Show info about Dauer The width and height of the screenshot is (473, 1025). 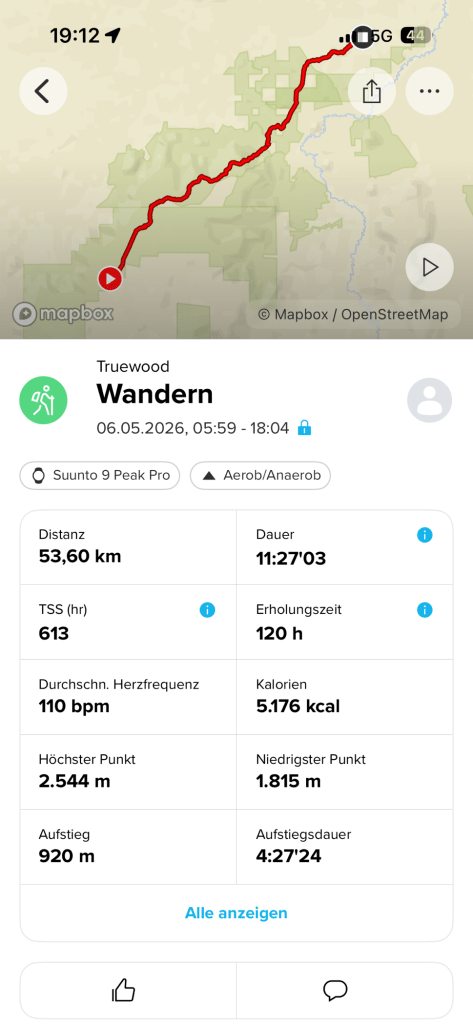click(x=425, y=535)
